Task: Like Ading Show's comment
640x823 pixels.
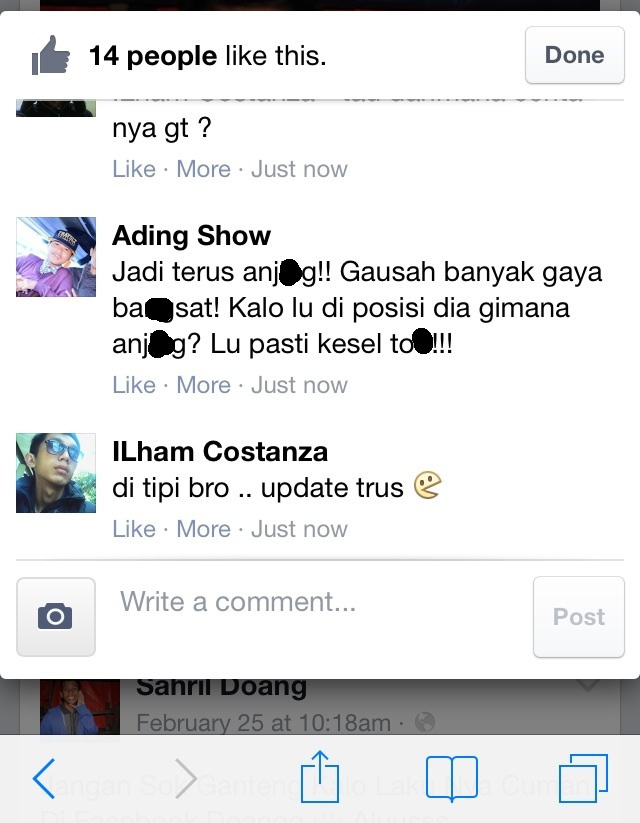Action: click(x=133, y=385)
